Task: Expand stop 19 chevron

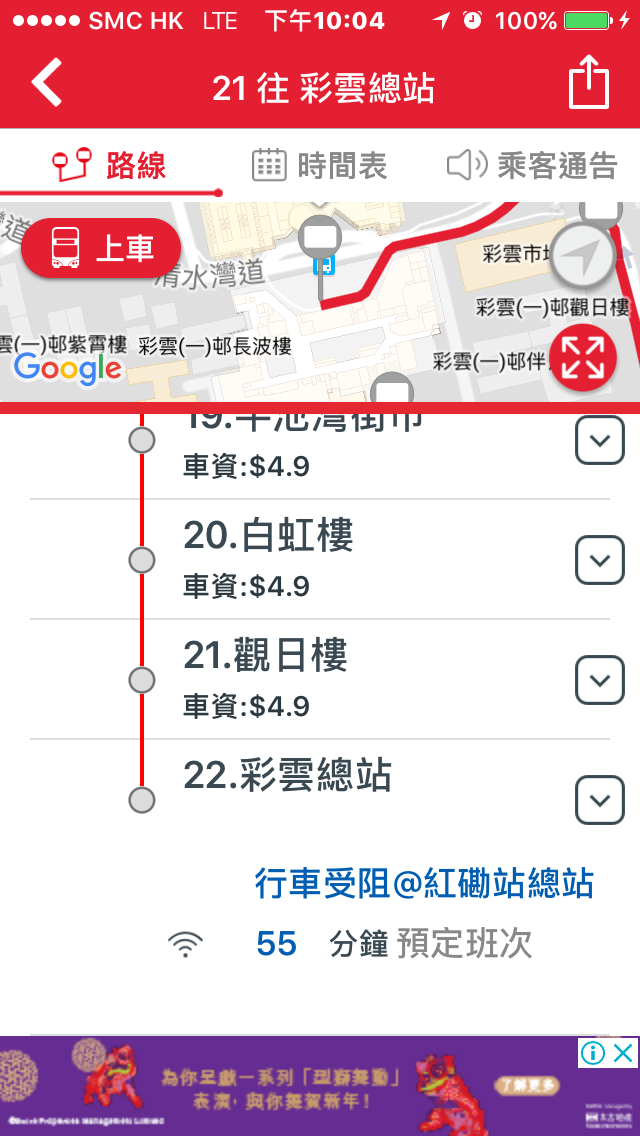Action: tap(600, 441)
